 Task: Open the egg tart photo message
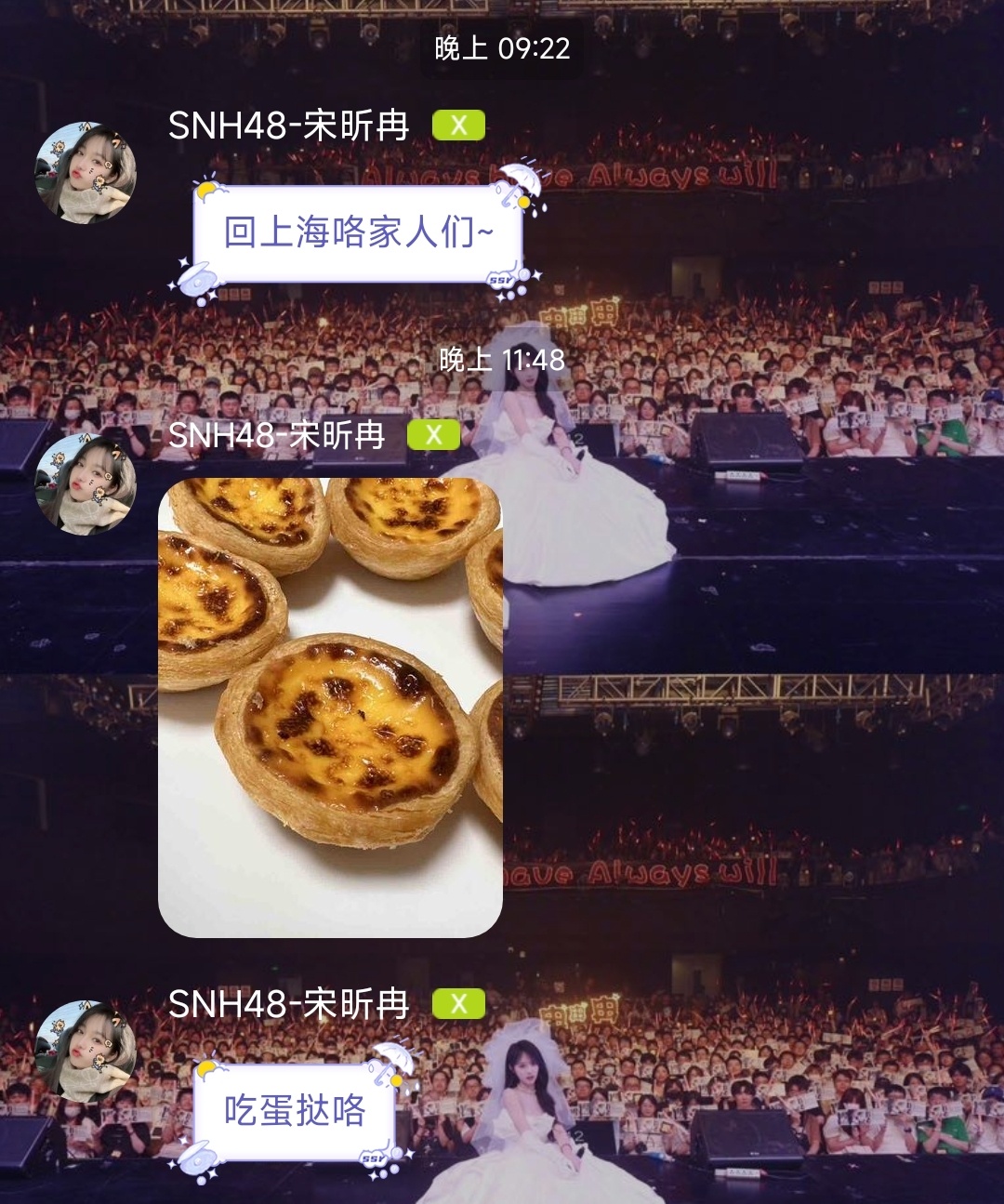click(x=330, y=707)
